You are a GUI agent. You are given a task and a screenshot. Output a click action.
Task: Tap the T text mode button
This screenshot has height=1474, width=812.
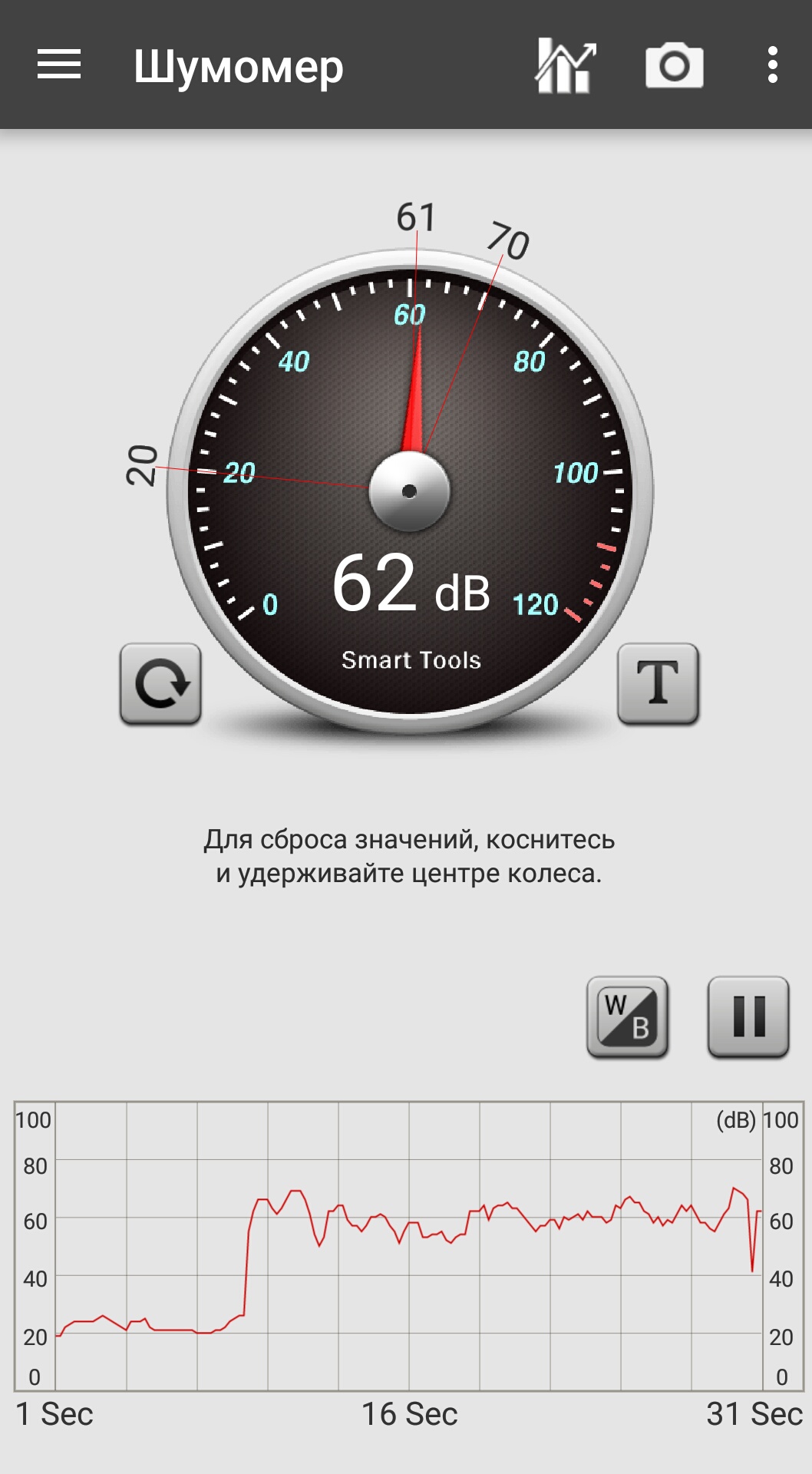[x=658, y=683]
